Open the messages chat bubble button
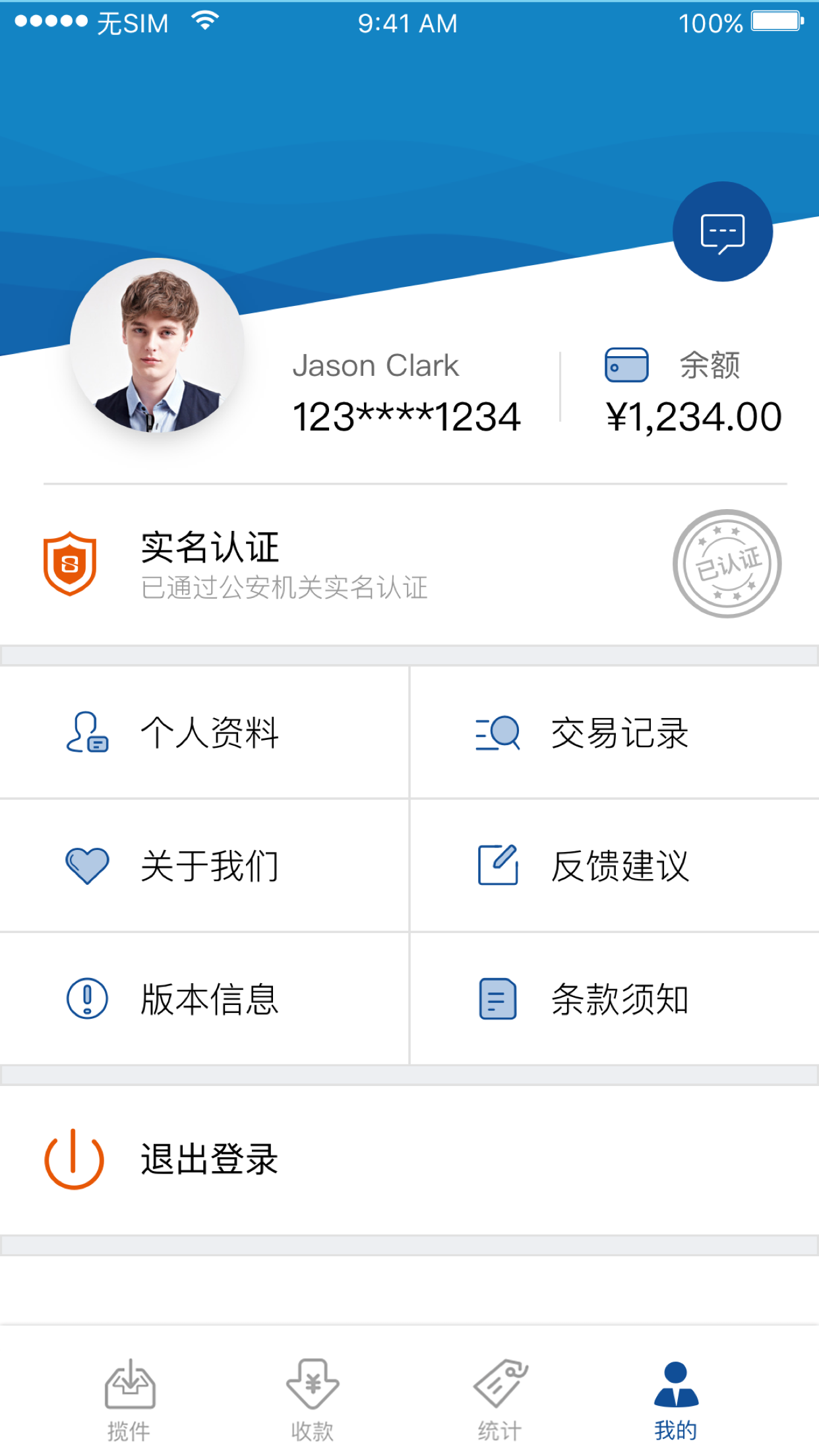819x1456 pixels. (x=722, y=231)
